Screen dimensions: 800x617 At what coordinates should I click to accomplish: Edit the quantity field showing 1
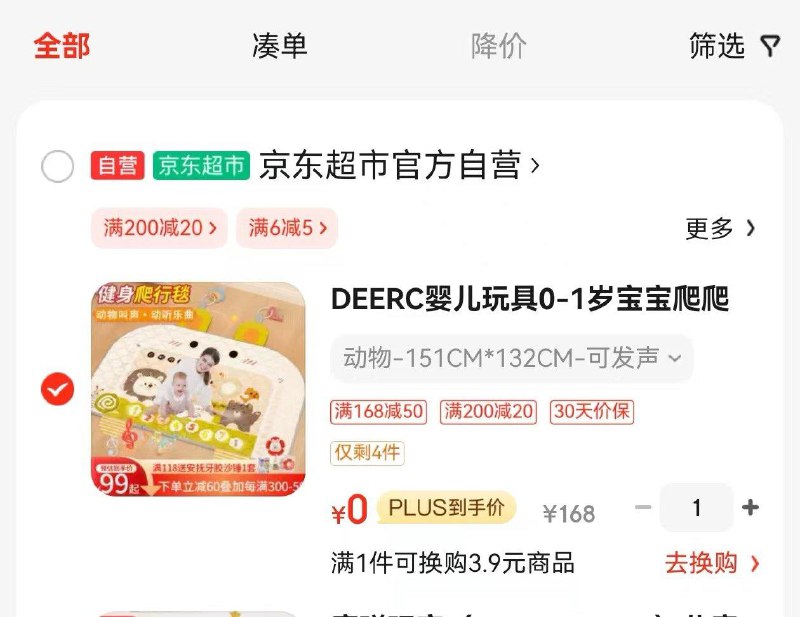697,508
